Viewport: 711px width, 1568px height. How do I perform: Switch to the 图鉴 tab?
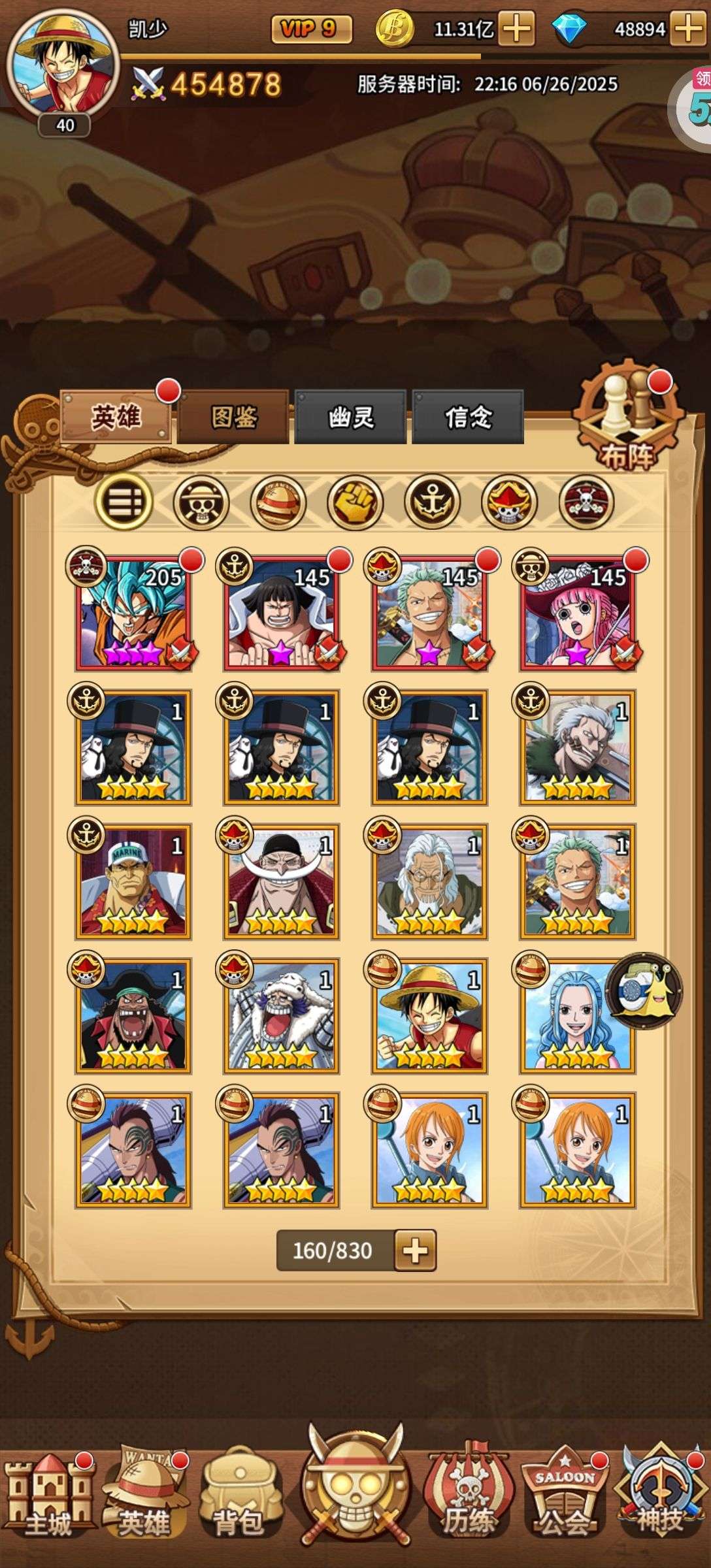[x=233, y=417]
